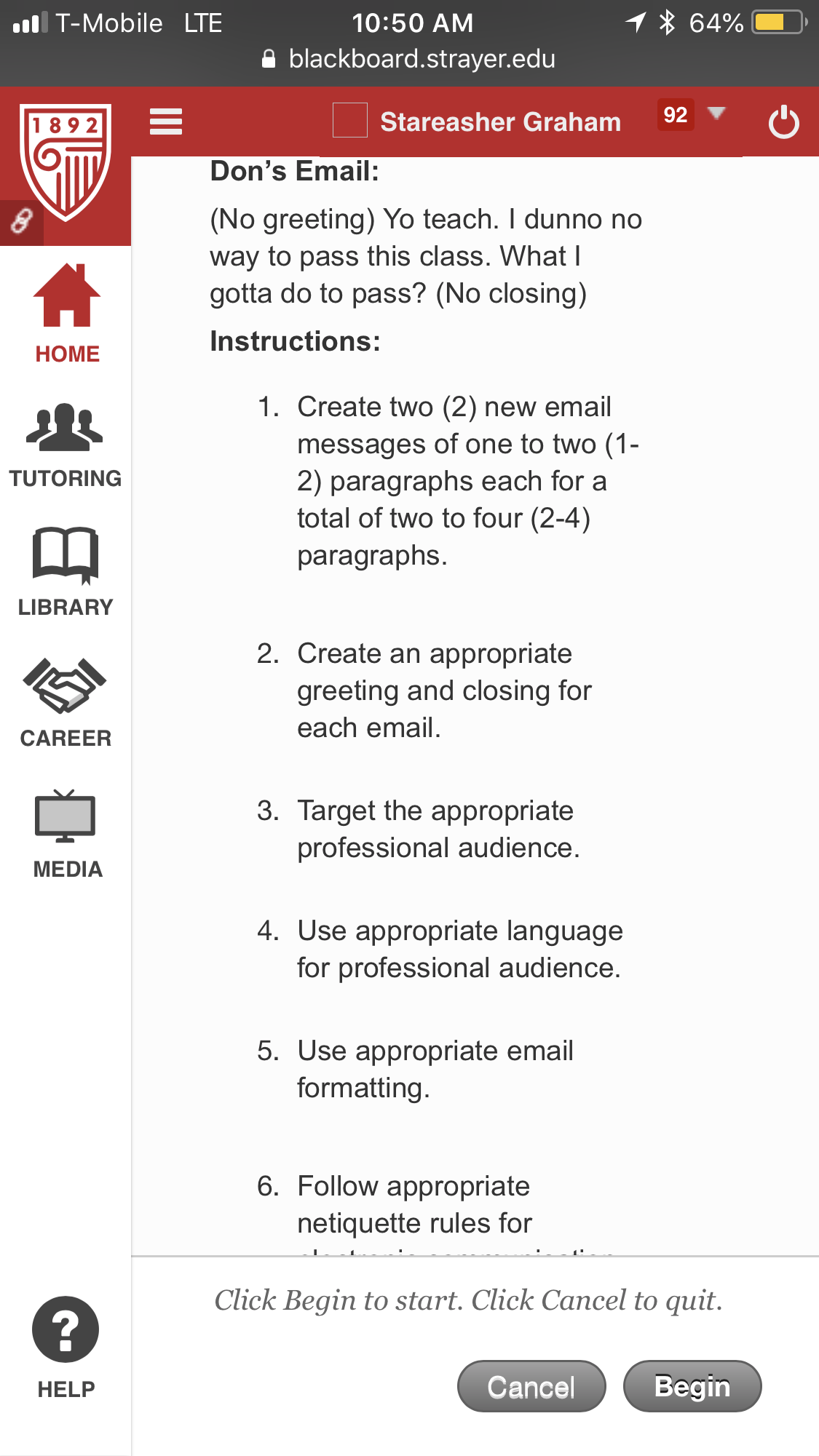Tap the browser address bar
Screen dimensions: 819x1456
point(409,59)
